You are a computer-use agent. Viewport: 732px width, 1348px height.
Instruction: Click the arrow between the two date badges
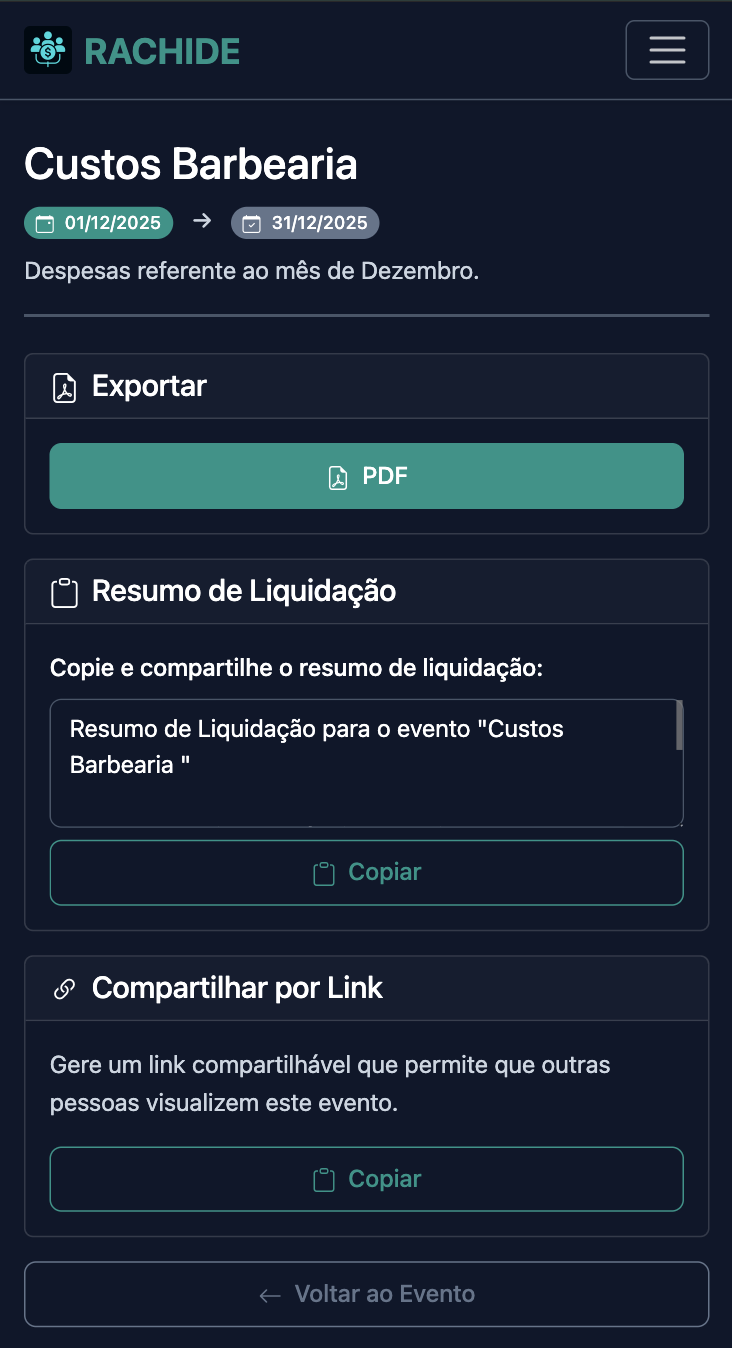coord(202,222)
